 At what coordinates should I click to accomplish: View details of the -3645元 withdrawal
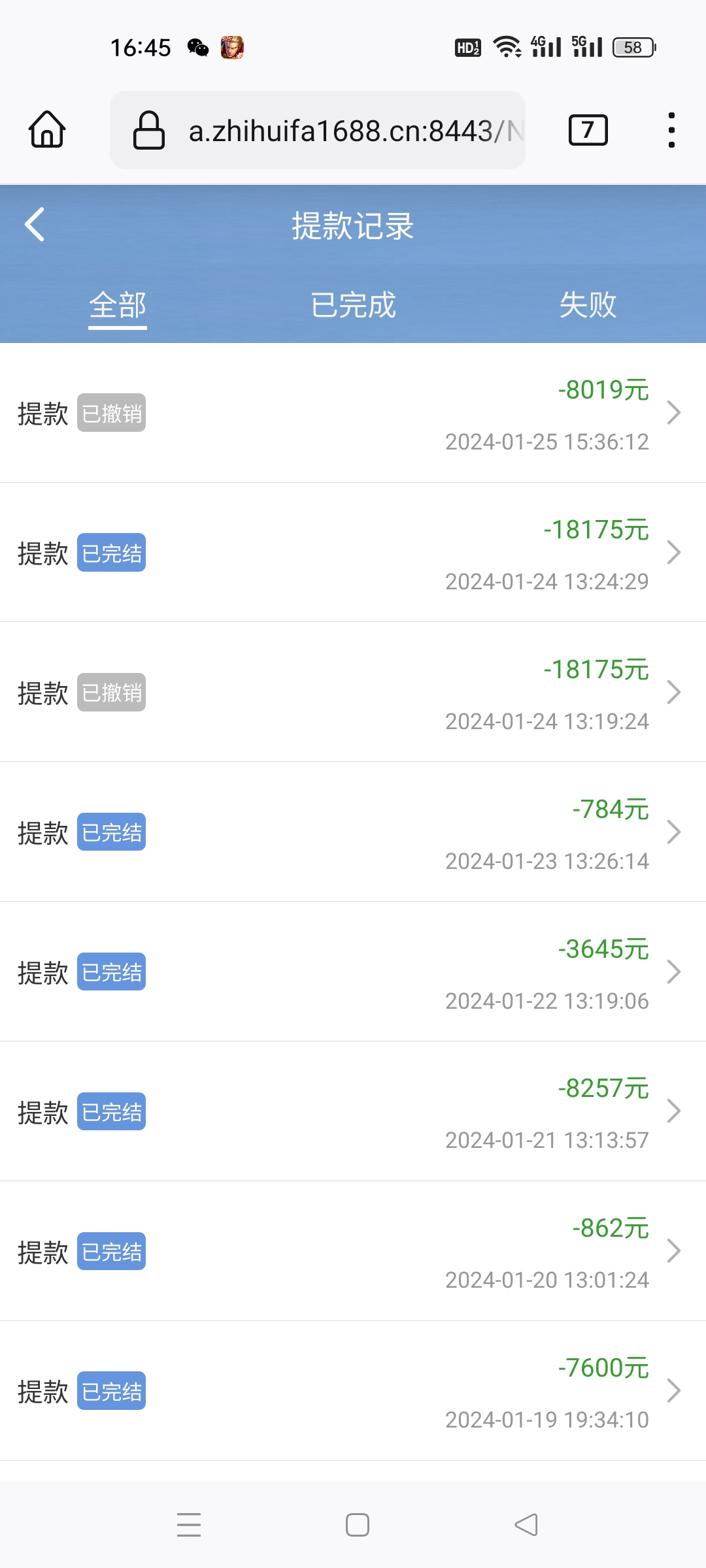(353, 972)
